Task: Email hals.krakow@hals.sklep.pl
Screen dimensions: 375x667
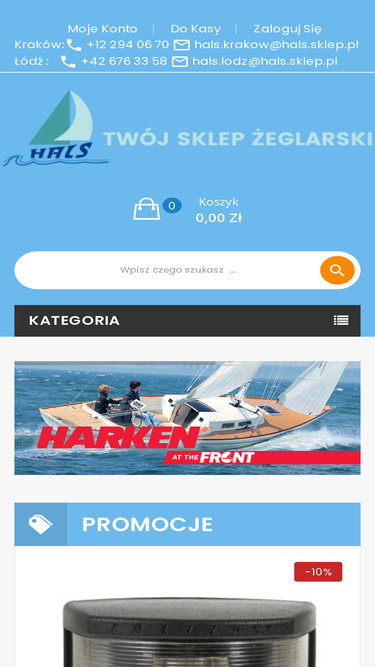Action: [x=276, y=45]
